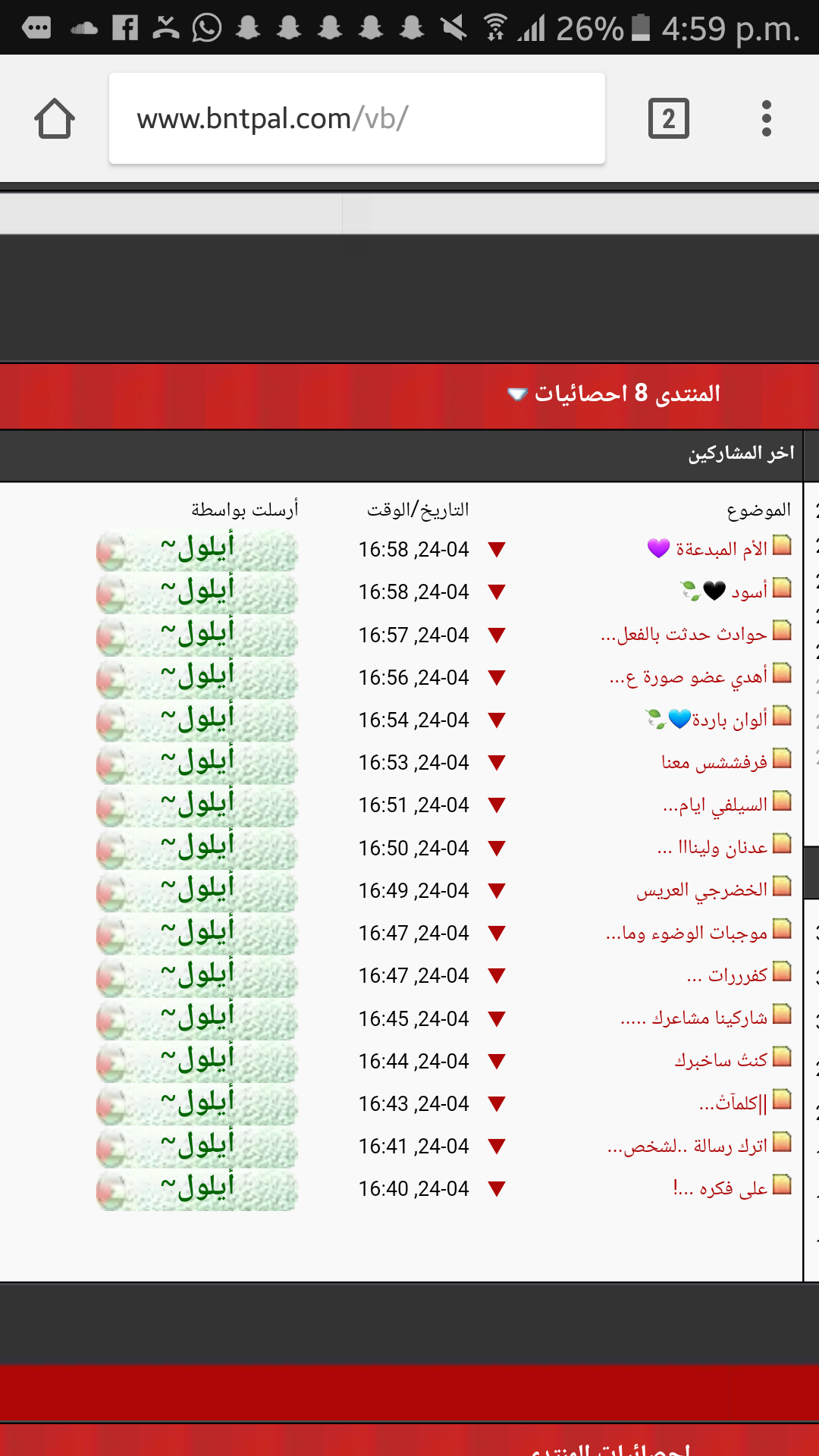The image size is (819, 1456).
Task: Open the topic الخضرجي العريس
Action: (x=702, y=890)
